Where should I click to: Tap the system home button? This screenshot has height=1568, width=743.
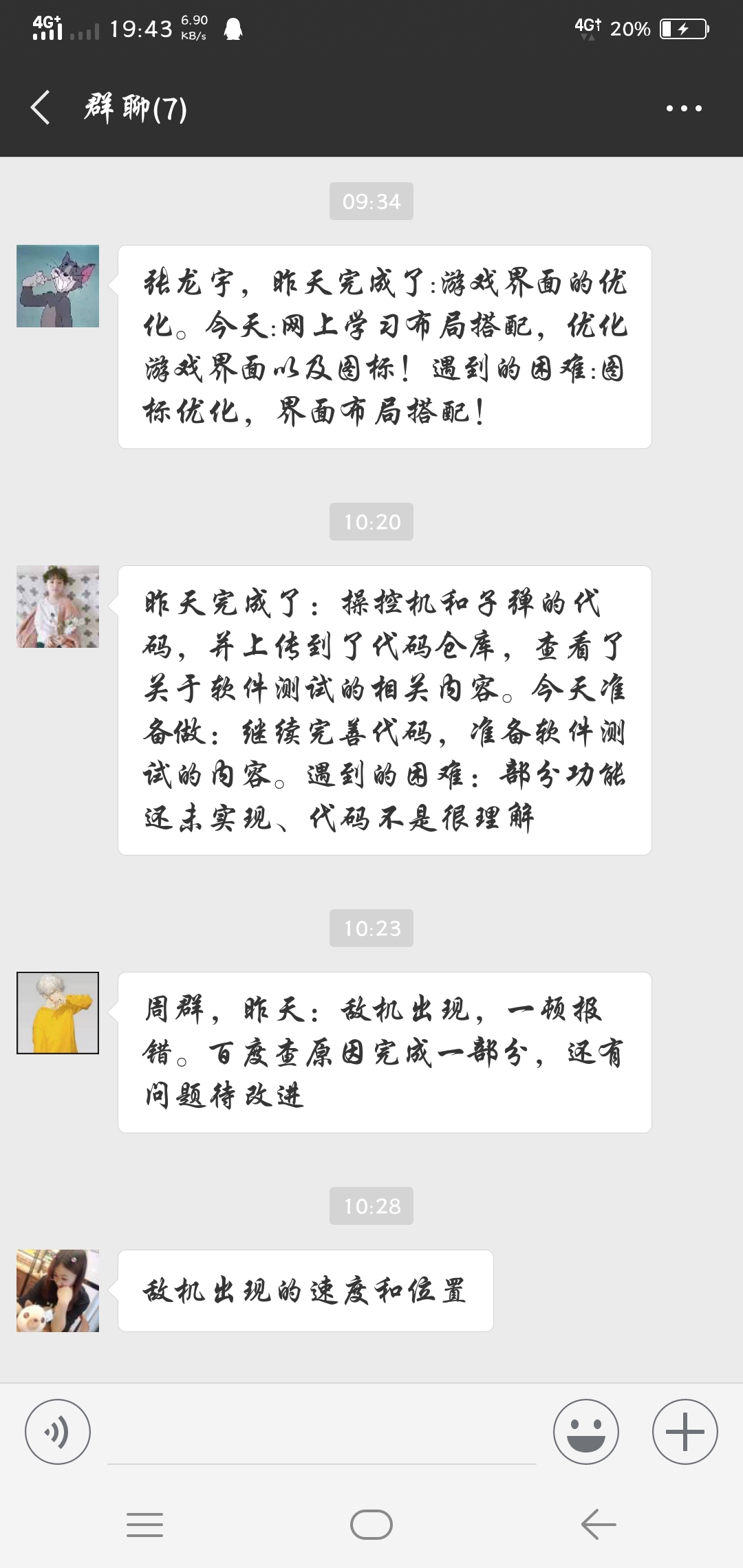[371, 1525]
